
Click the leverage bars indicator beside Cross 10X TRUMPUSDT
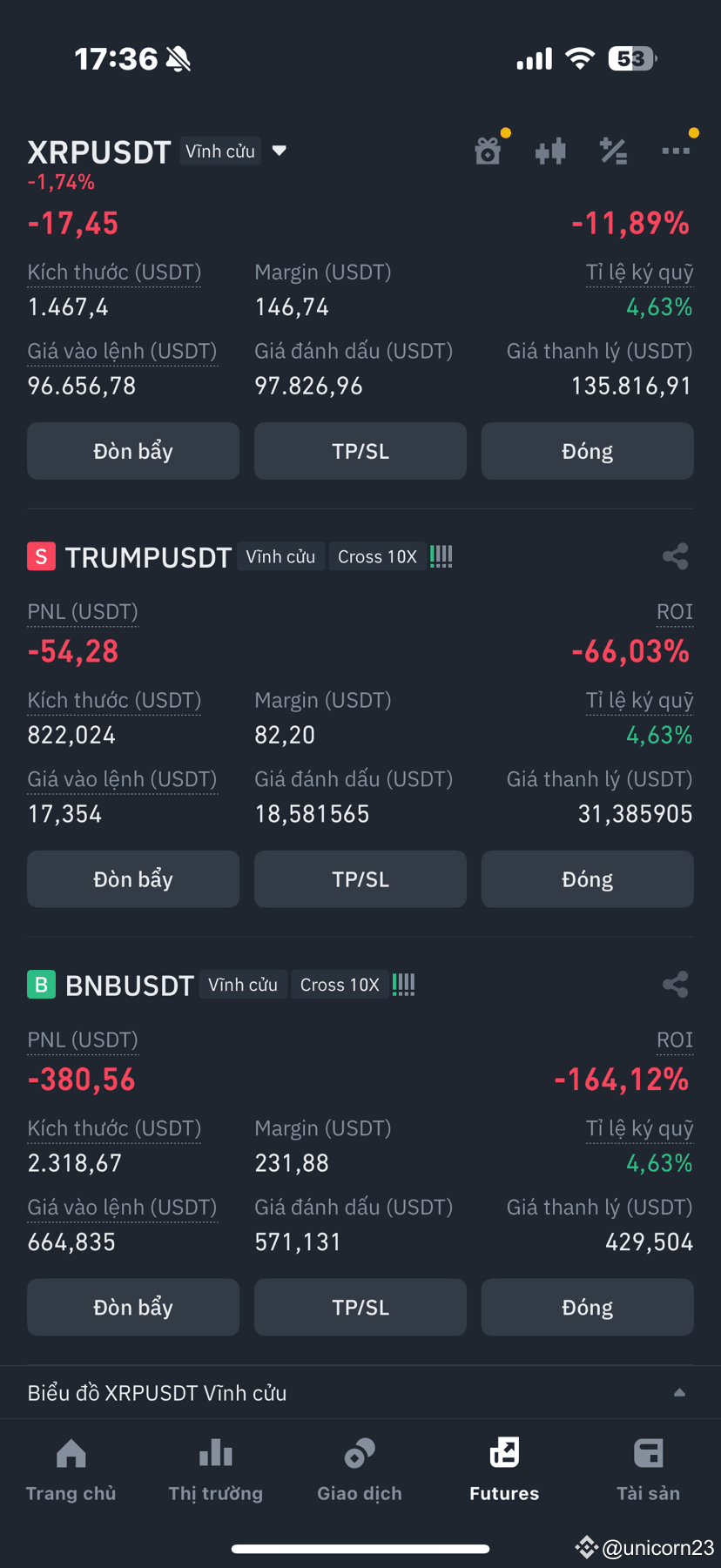(x=441, y=555)
